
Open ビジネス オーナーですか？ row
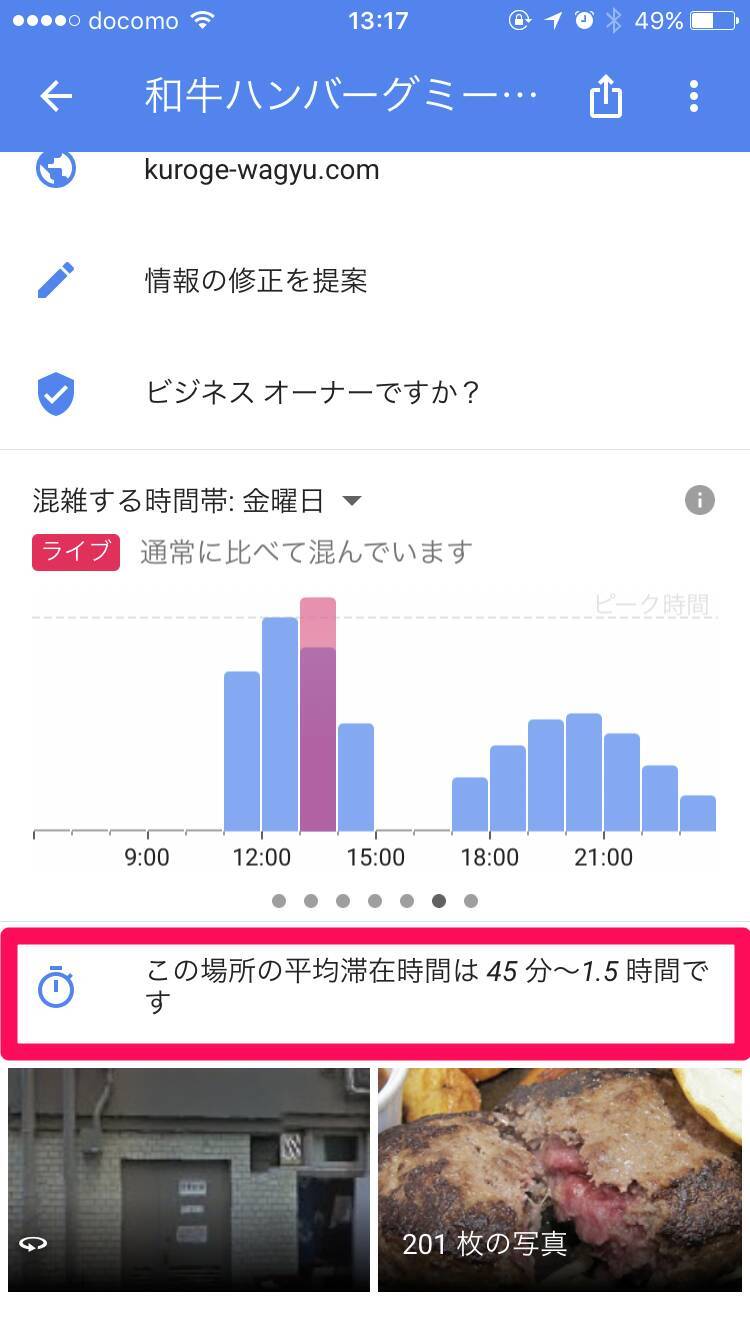pos(313,392)
